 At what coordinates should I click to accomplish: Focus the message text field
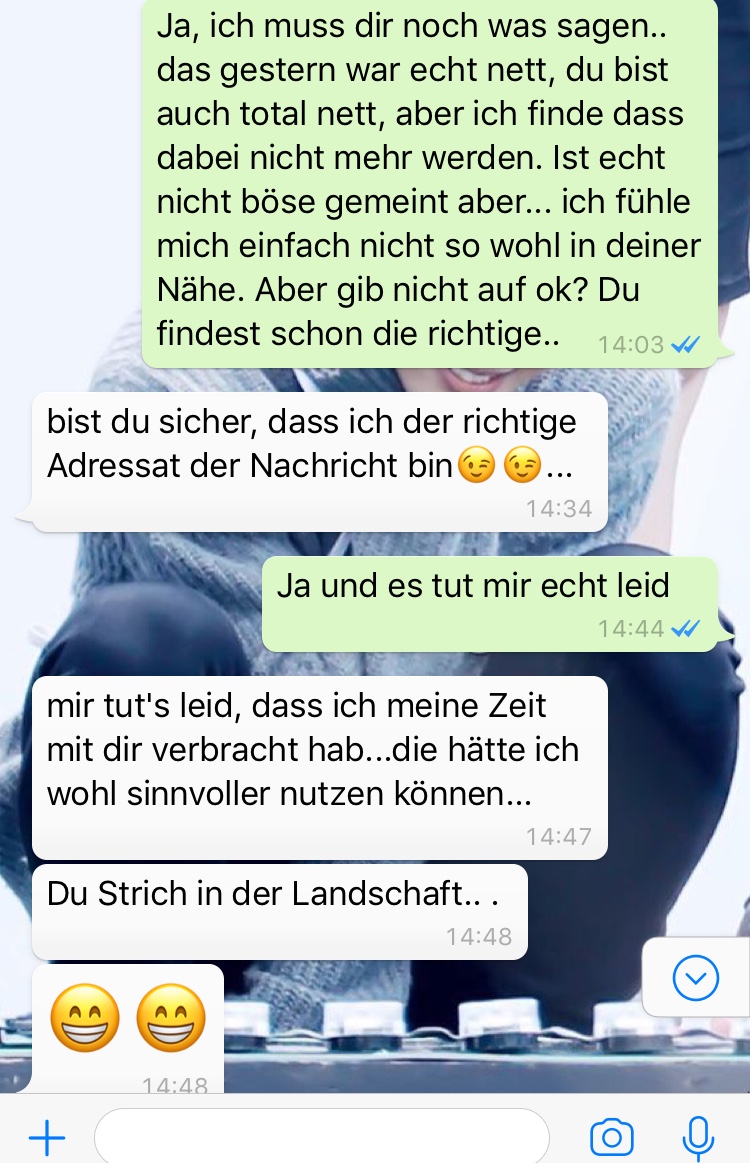(321, 1137)
